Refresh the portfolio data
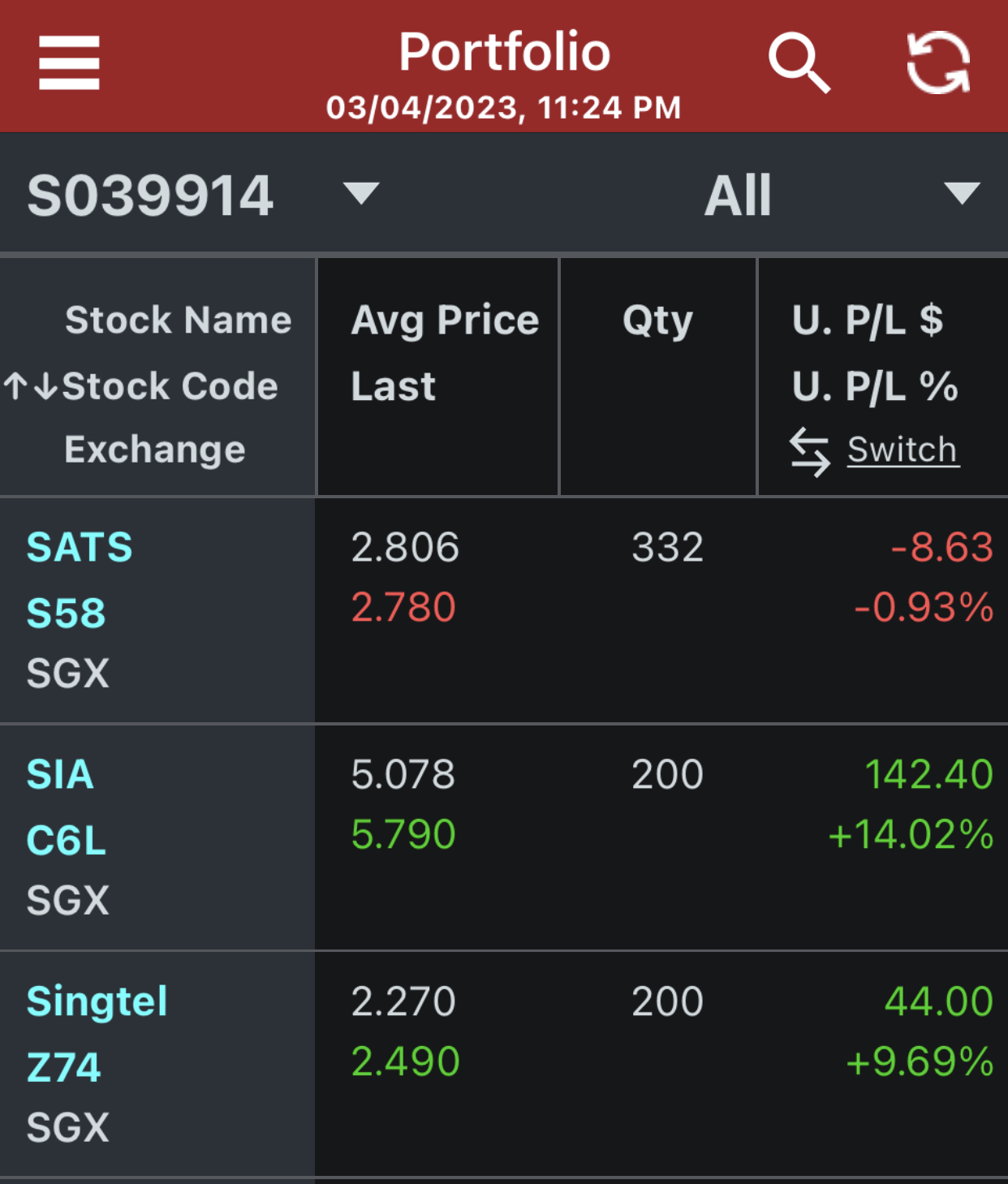The image size is (1008, 1184). click(938, 62)
